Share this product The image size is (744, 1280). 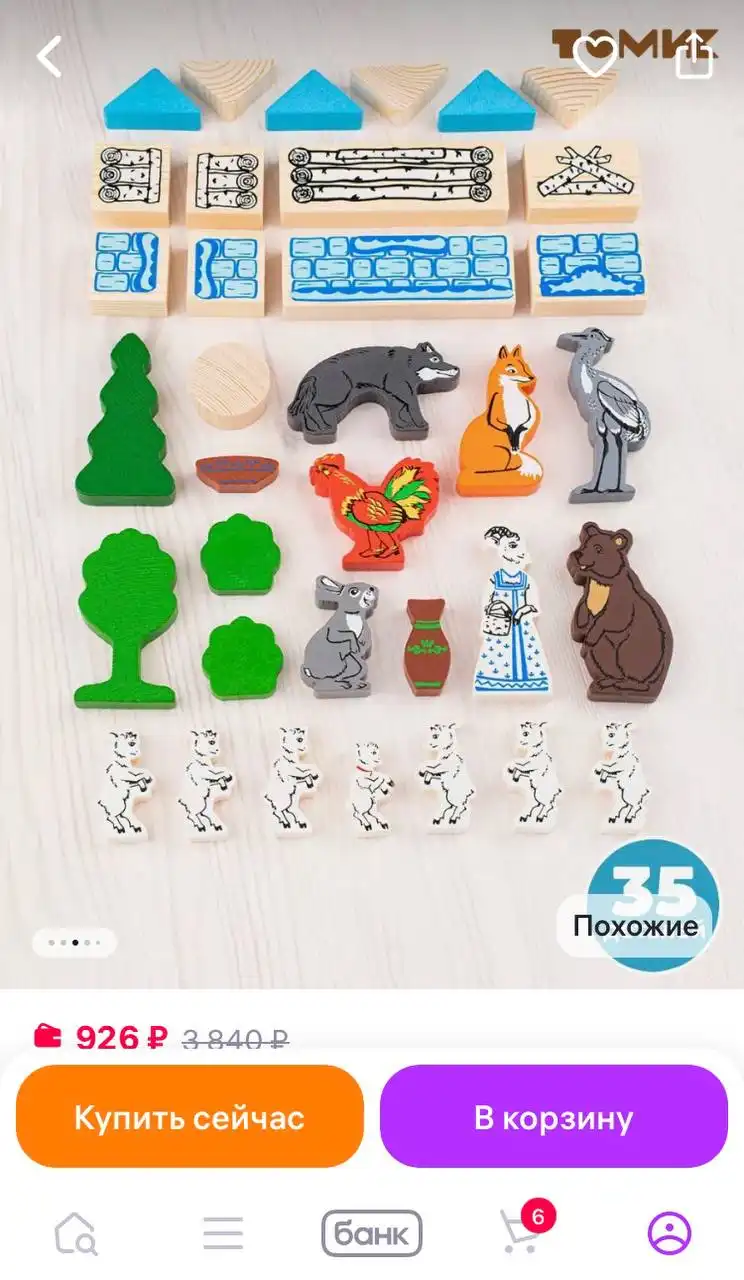pyautogui.click(x=693, y=58)
